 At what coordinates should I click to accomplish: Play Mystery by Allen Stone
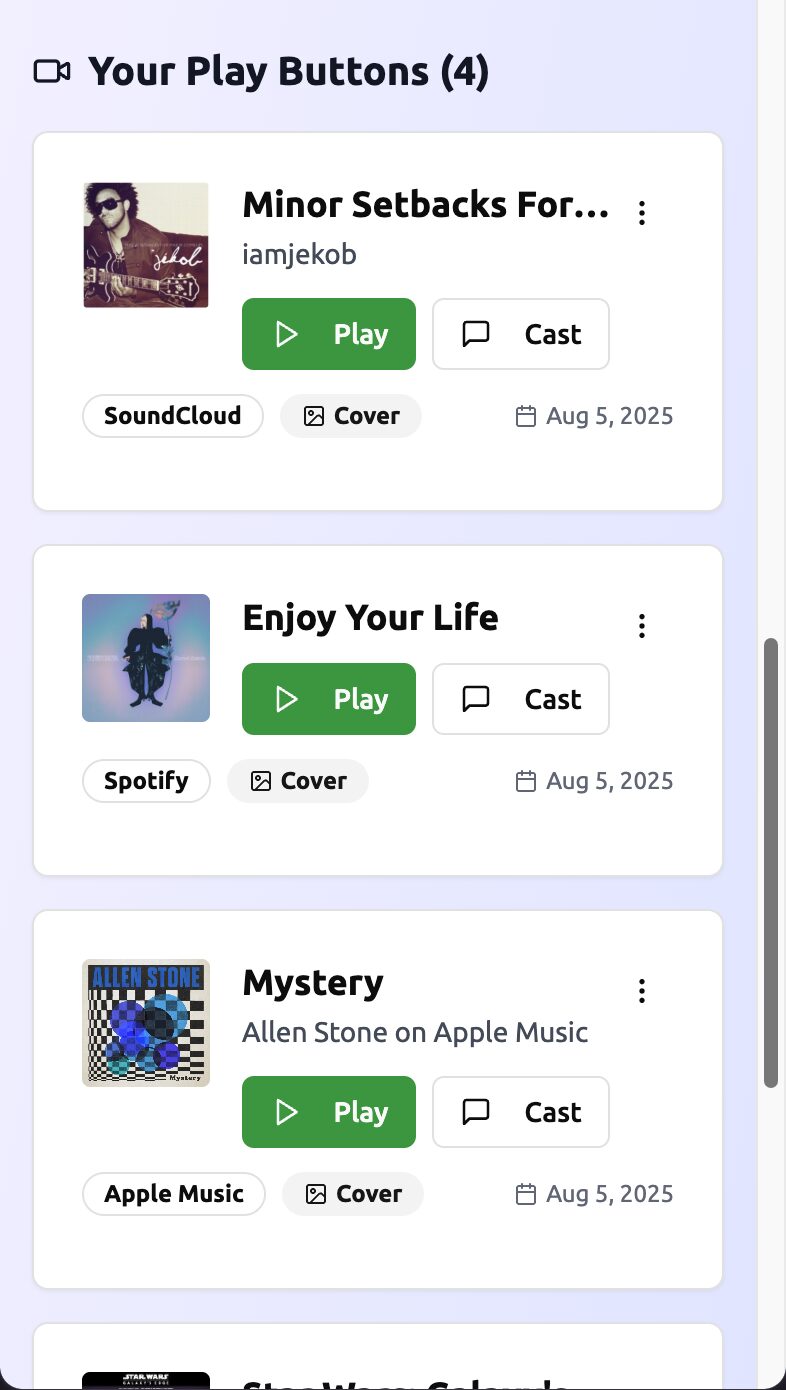(328, 1112)
